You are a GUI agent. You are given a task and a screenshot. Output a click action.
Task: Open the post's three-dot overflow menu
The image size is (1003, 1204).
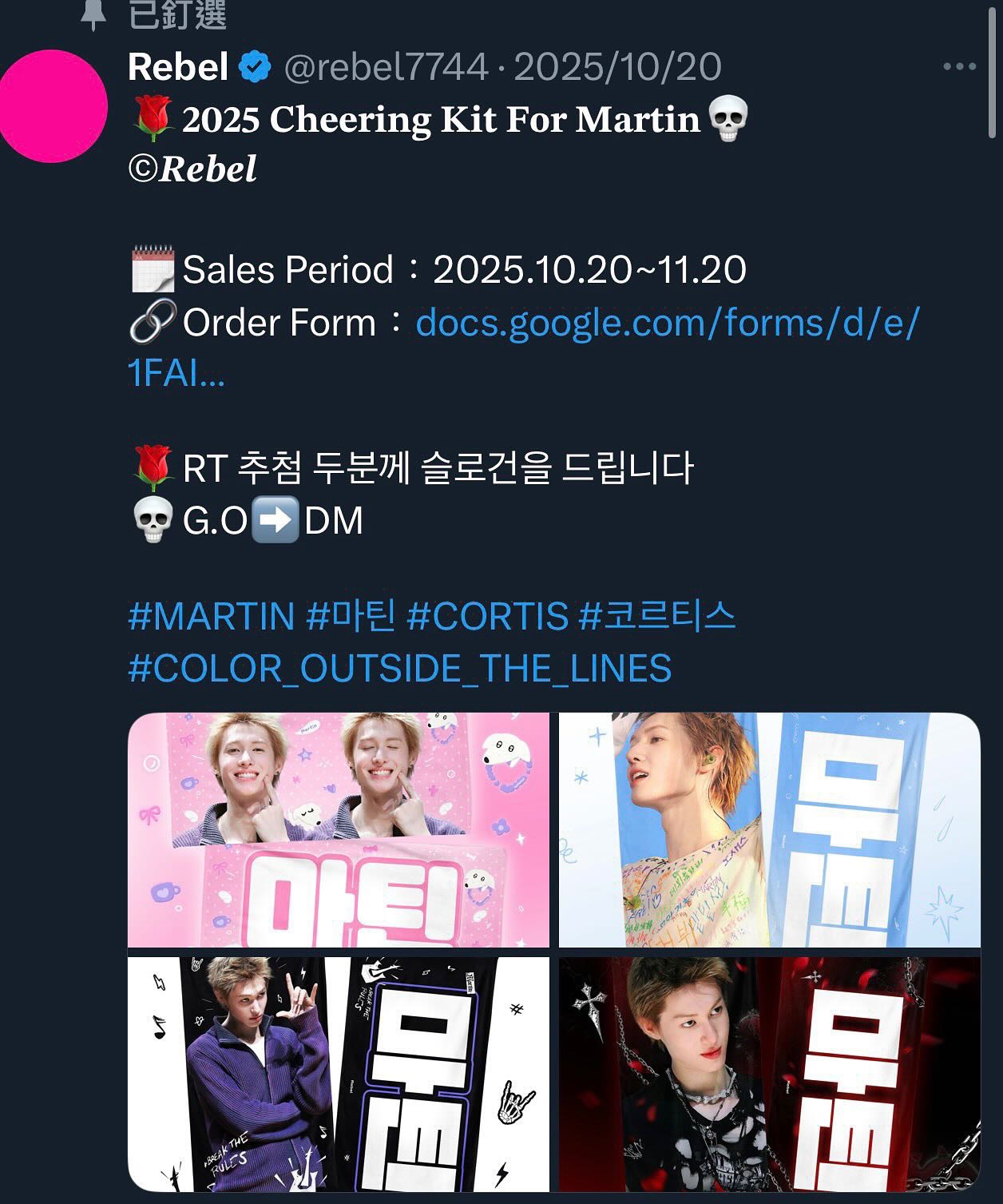(x=959, y=67)
